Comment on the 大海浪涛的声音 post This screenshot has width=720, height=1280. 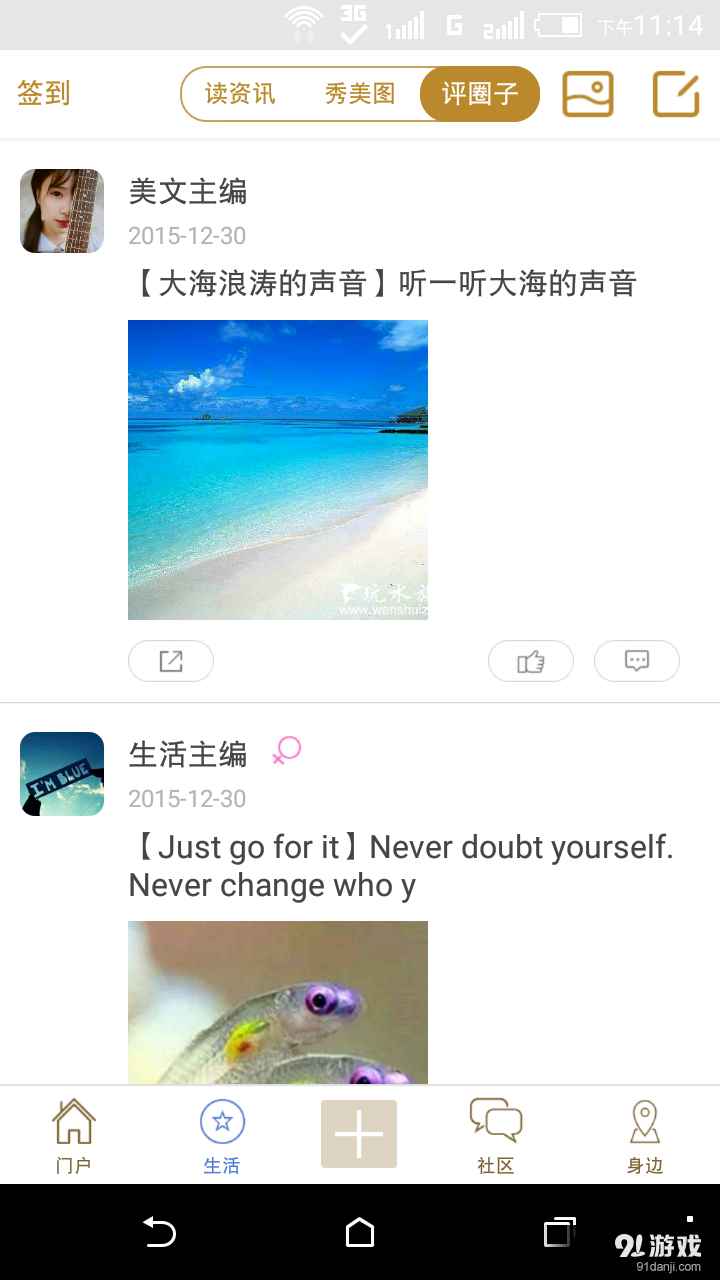(637, 661)
